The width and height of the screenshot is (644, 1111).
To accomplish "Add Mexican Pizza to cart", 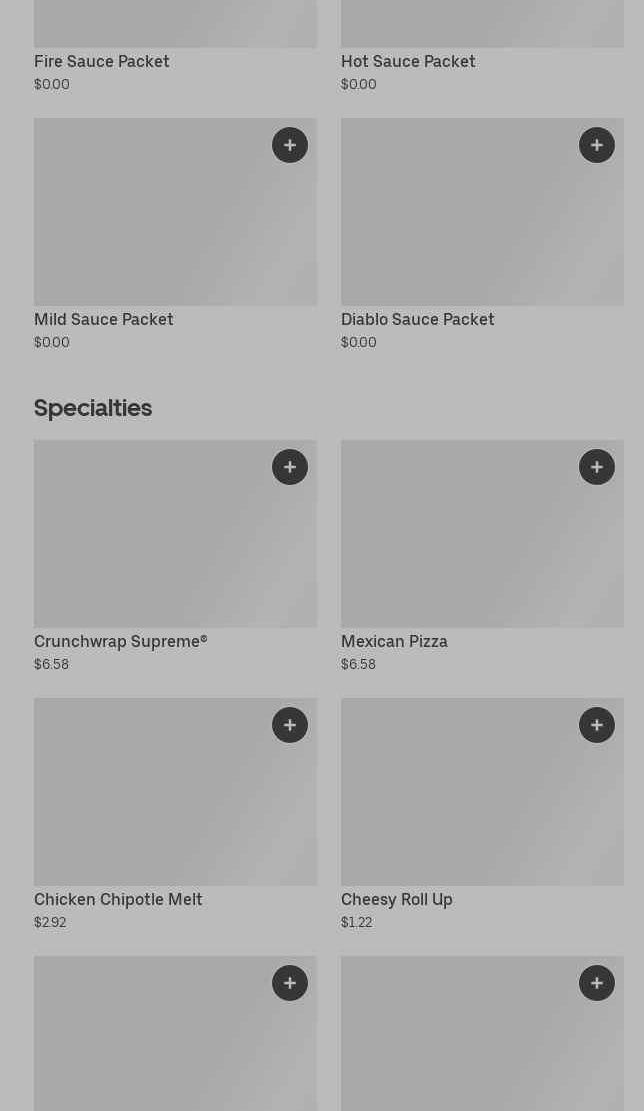I will pyautogui.click(x=597, y=467).
